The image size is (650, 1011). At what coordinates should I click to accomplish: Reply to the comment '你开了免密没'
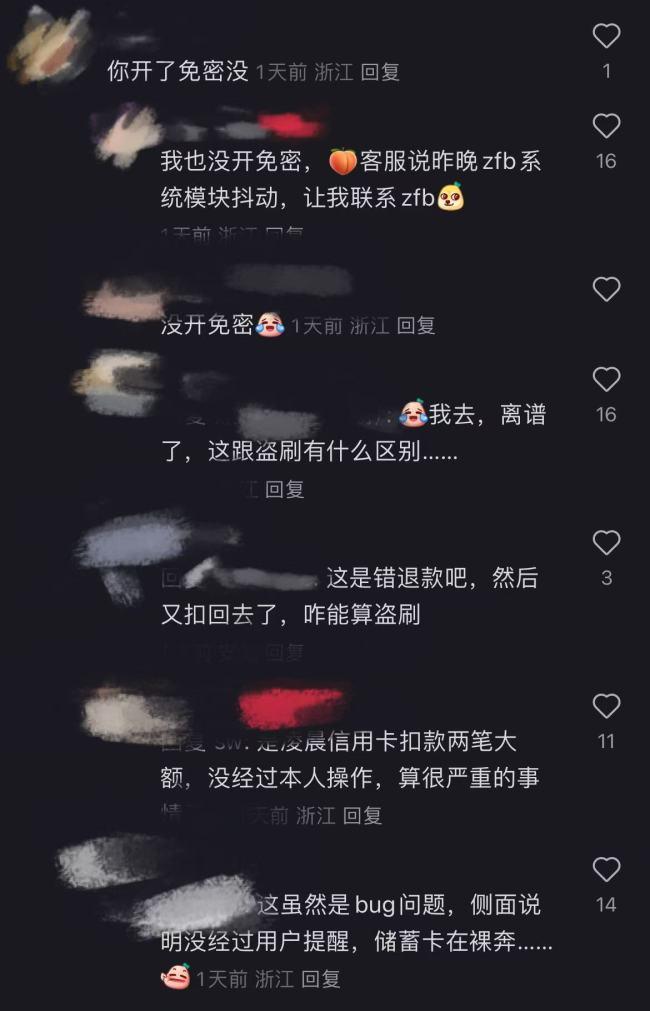pos(379,72)
